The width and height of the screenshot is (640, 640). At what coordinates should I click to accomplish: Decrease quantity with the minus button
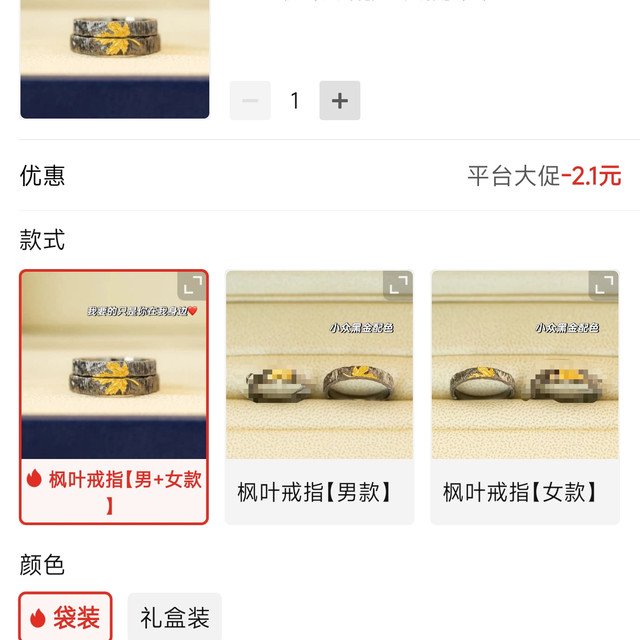pyautogui.click(x=250, y=101)
